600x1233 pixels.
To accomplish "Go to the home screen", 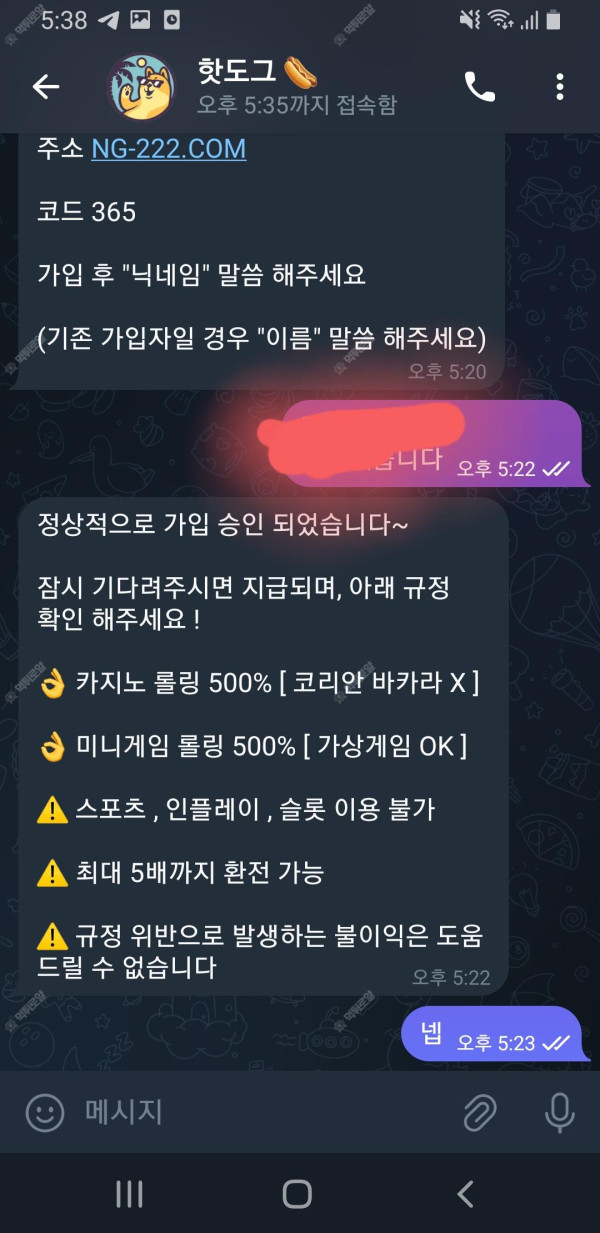I will pyautogui.click(x=297, y=1193).
